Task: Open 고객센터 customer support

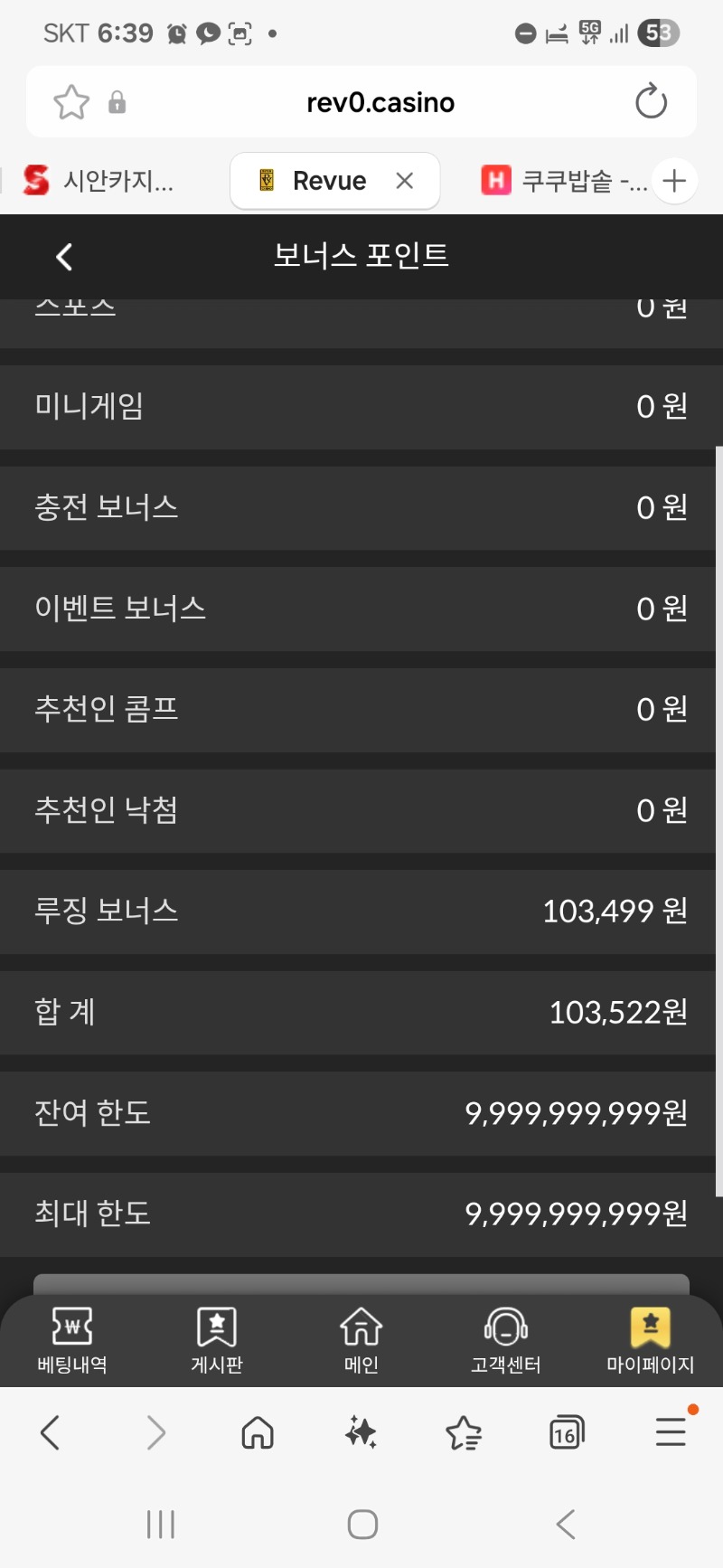Action: pyautogui.click(x=506, y=1340)
